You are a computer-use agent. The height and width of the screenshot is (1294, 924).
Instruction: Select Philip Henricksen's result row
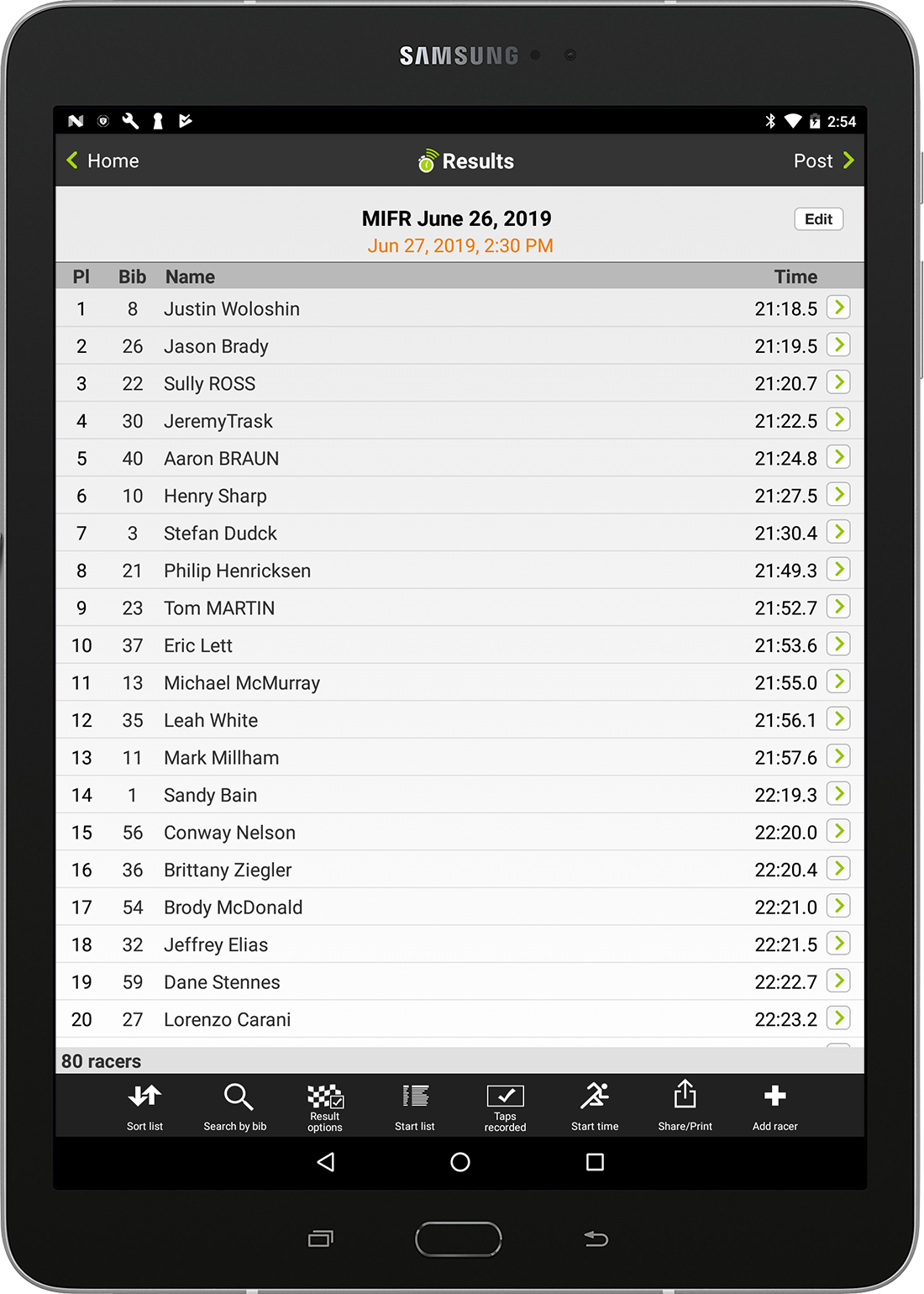point(838,570)
